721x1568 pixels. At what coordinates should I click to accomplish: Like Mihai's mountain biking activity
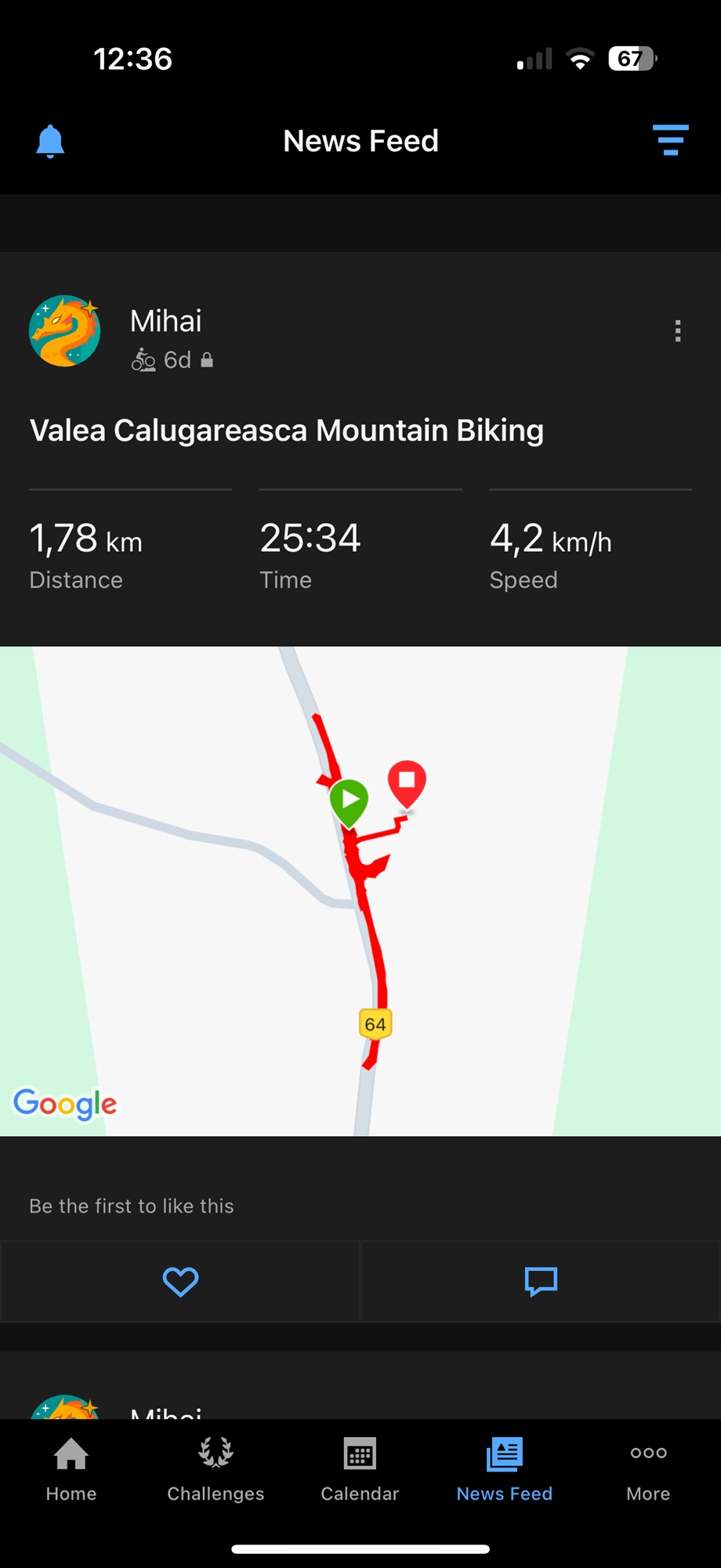[180, 1282]
